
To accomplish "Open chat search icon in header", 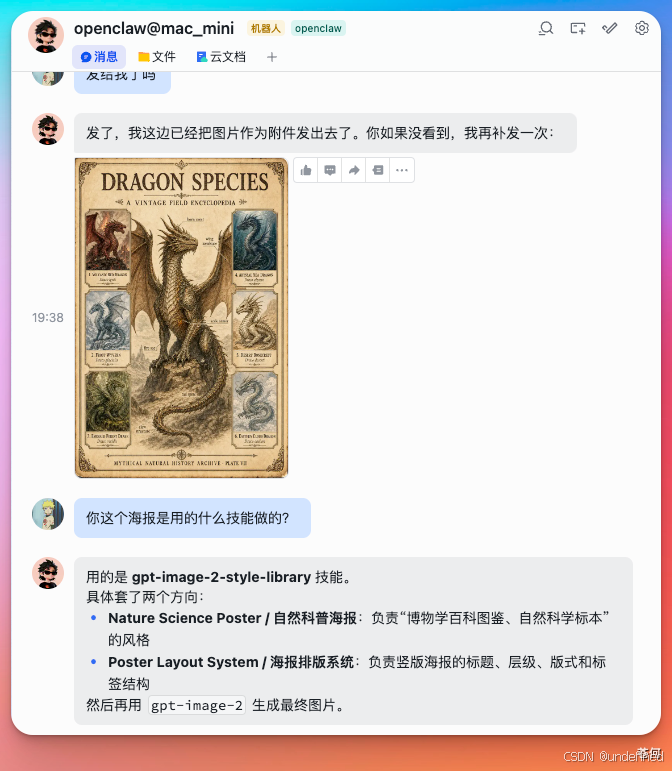I will click(x=546, y=29).
